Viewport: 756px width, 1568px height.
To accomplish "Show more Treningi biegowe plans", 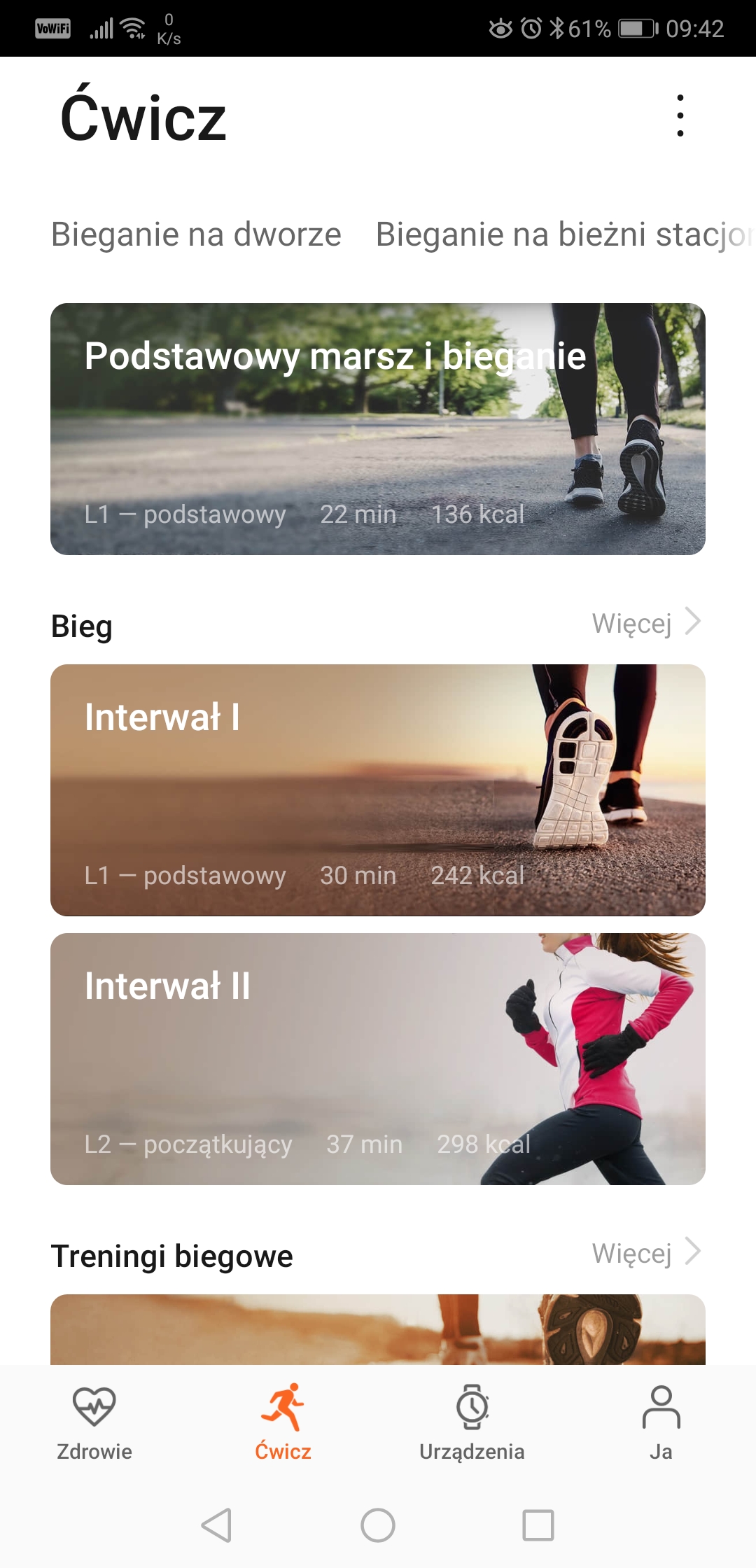I will (x=646, y=1253).
